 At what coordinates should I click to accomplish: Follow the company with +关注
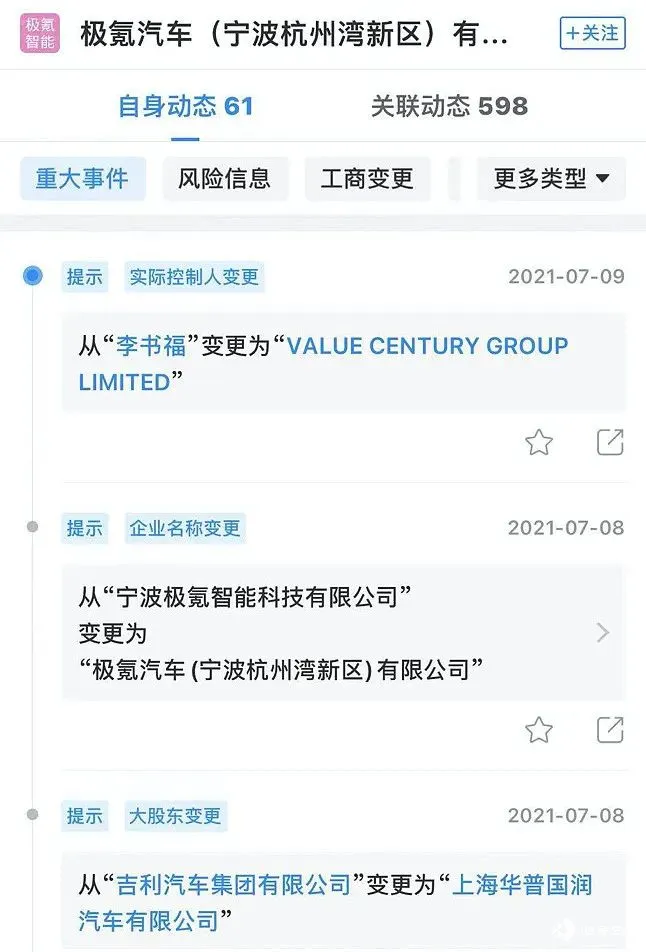[x=592, y=33]
